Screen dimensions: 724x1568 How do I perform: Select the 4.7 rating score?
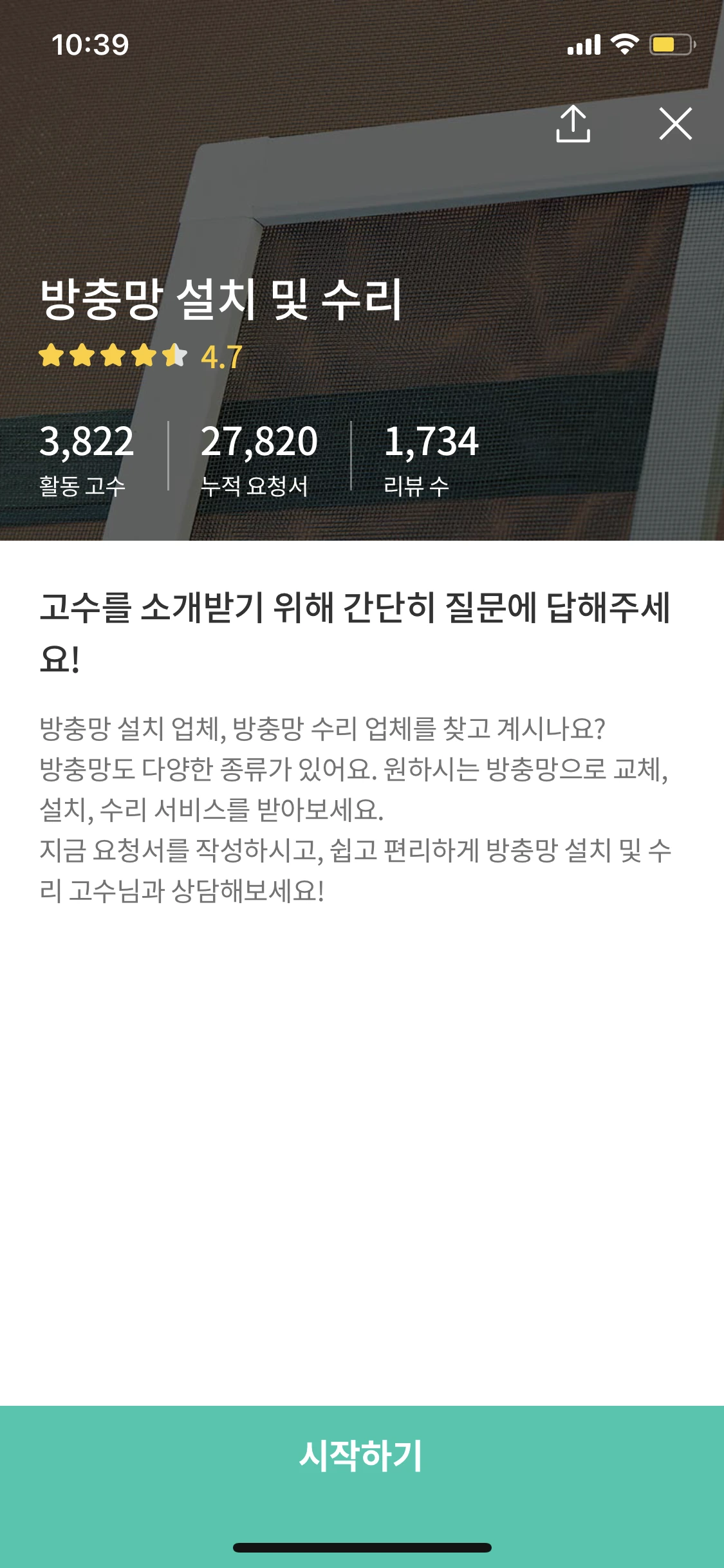coord(219,355)
